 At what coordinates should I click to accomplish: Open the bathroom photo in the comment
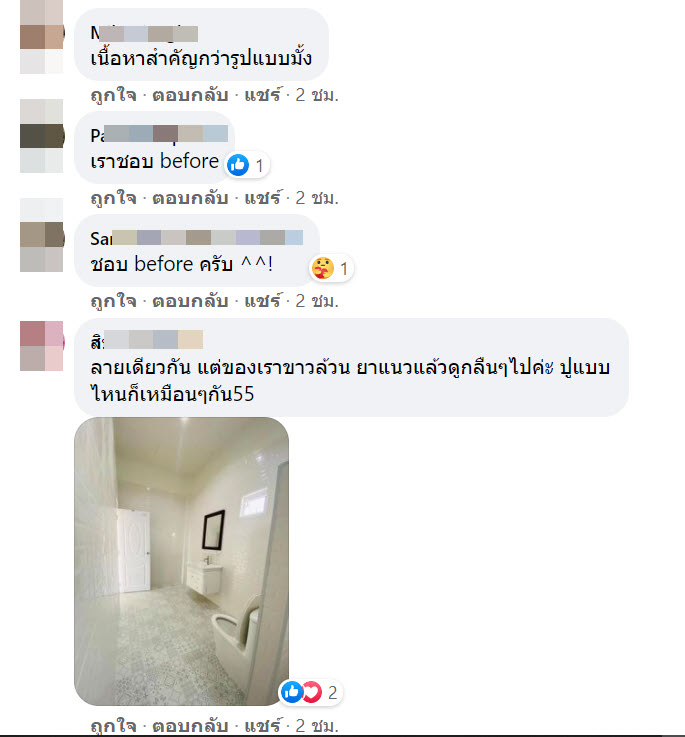pyautogui.click(x=181, y=560)
